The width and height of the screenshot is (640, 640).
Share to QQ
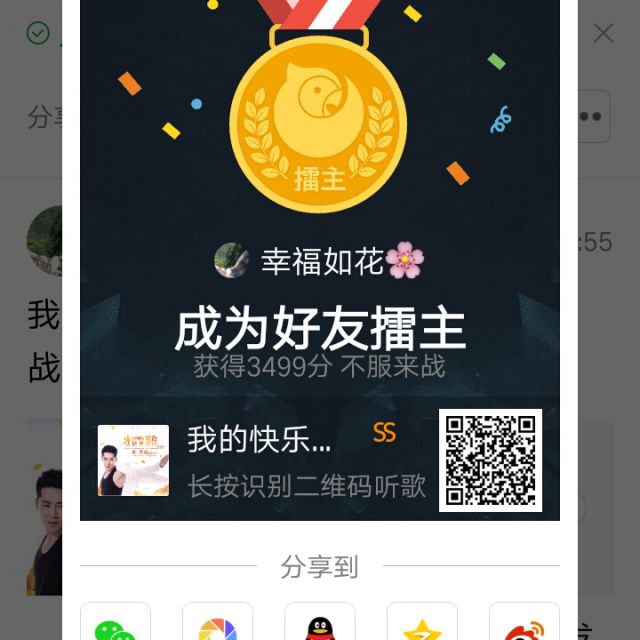click(x=320, y=624)
